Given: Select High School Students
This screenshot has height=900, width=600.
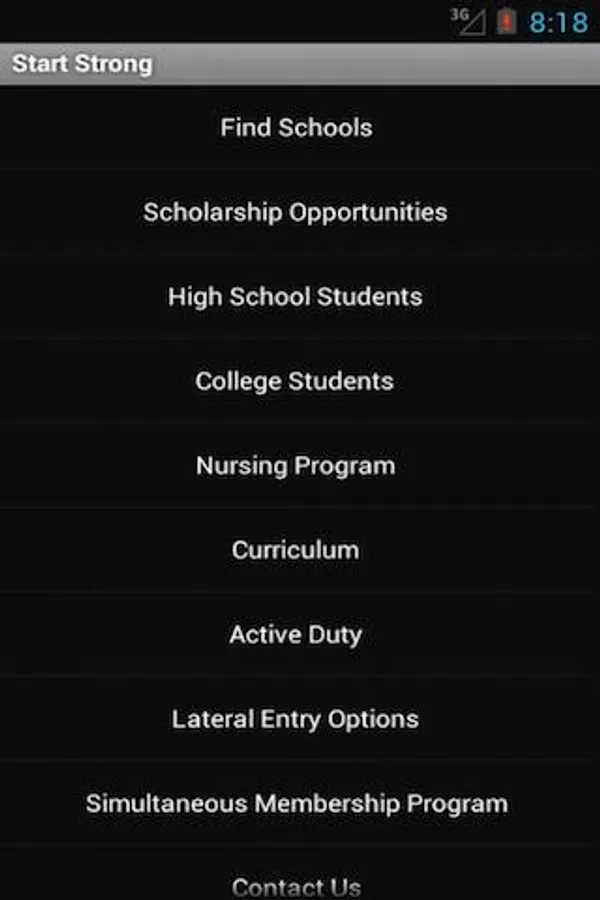Looking at the screenshot, I should coord(295,297).
